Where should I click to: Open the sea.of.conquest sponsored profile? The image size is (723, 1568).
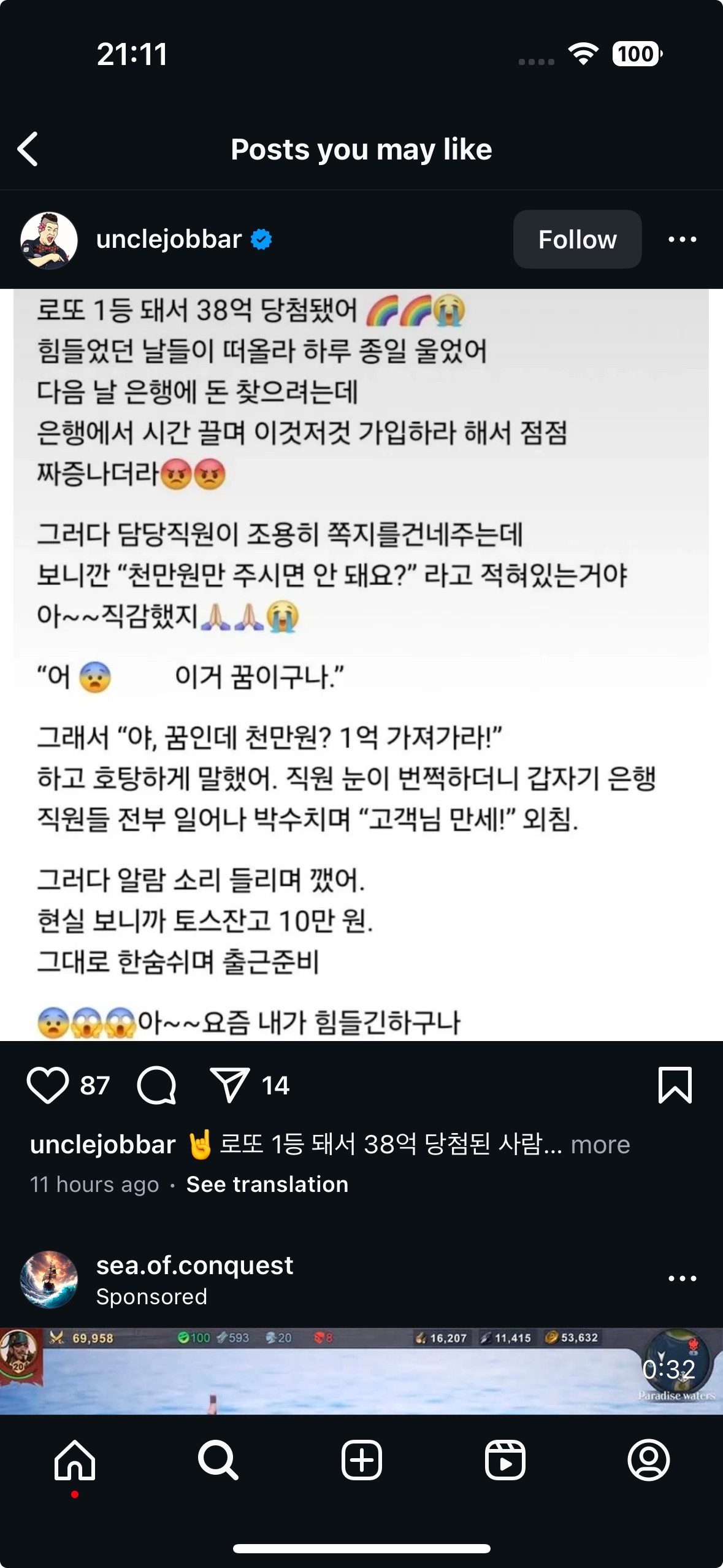point(194,1266)
